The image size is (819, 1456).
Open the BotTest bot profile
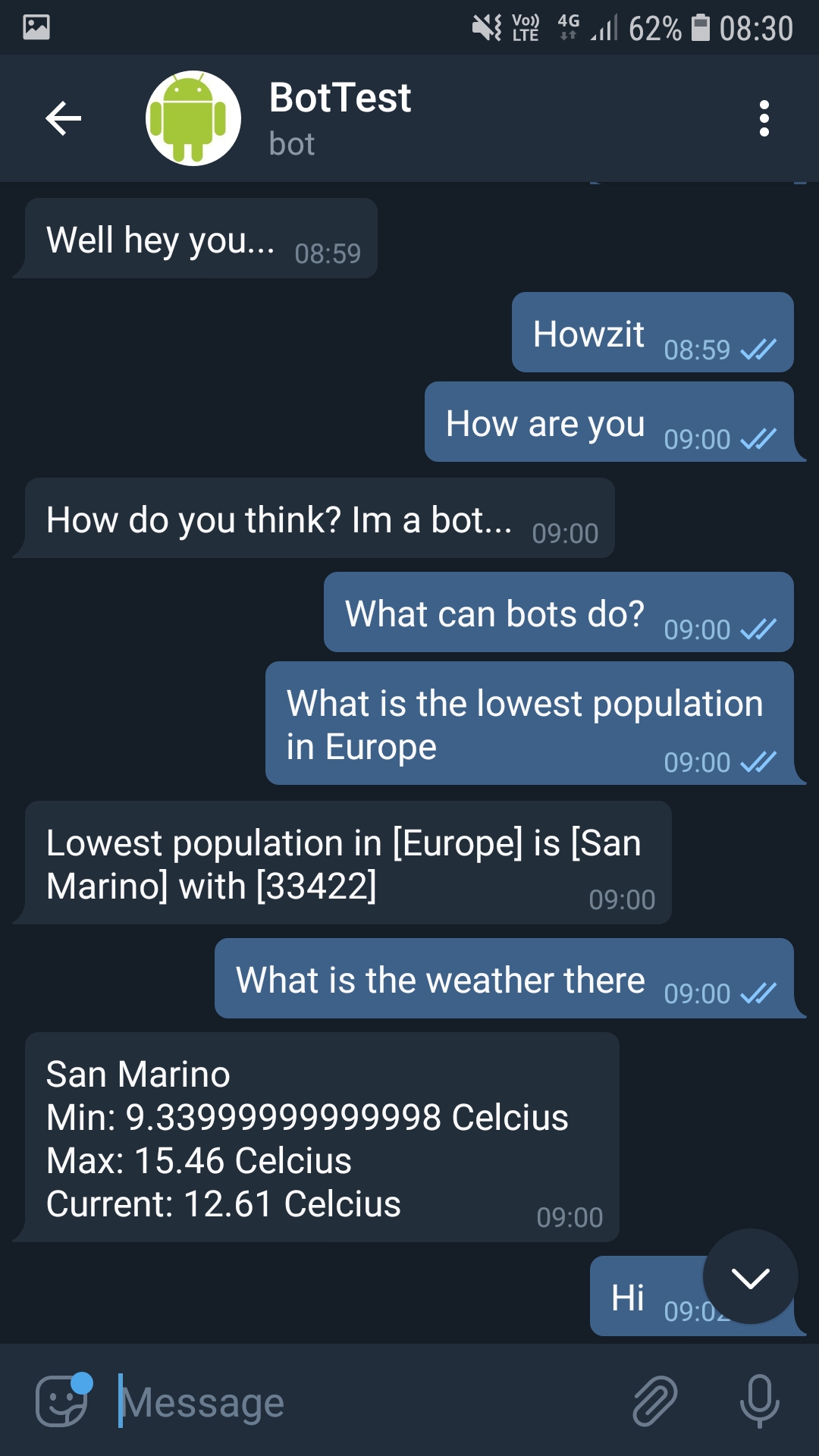pos(340,118)
